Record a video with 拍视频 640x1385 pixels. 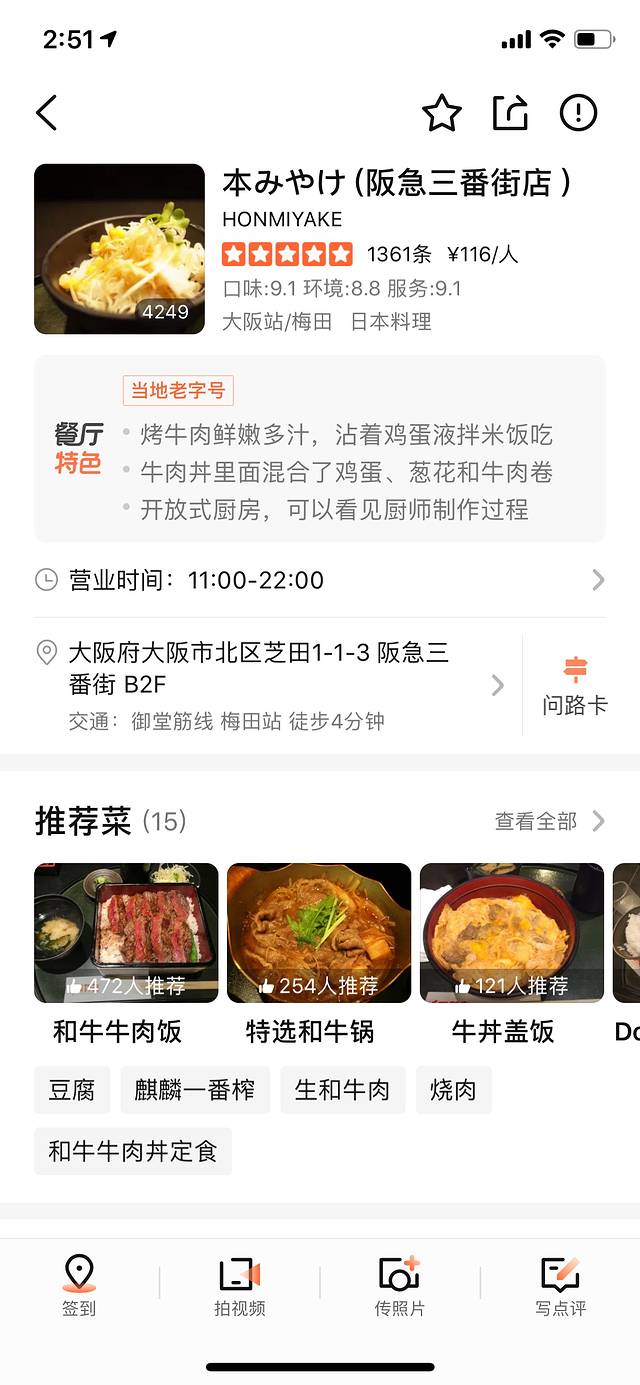click(240, 1286)
